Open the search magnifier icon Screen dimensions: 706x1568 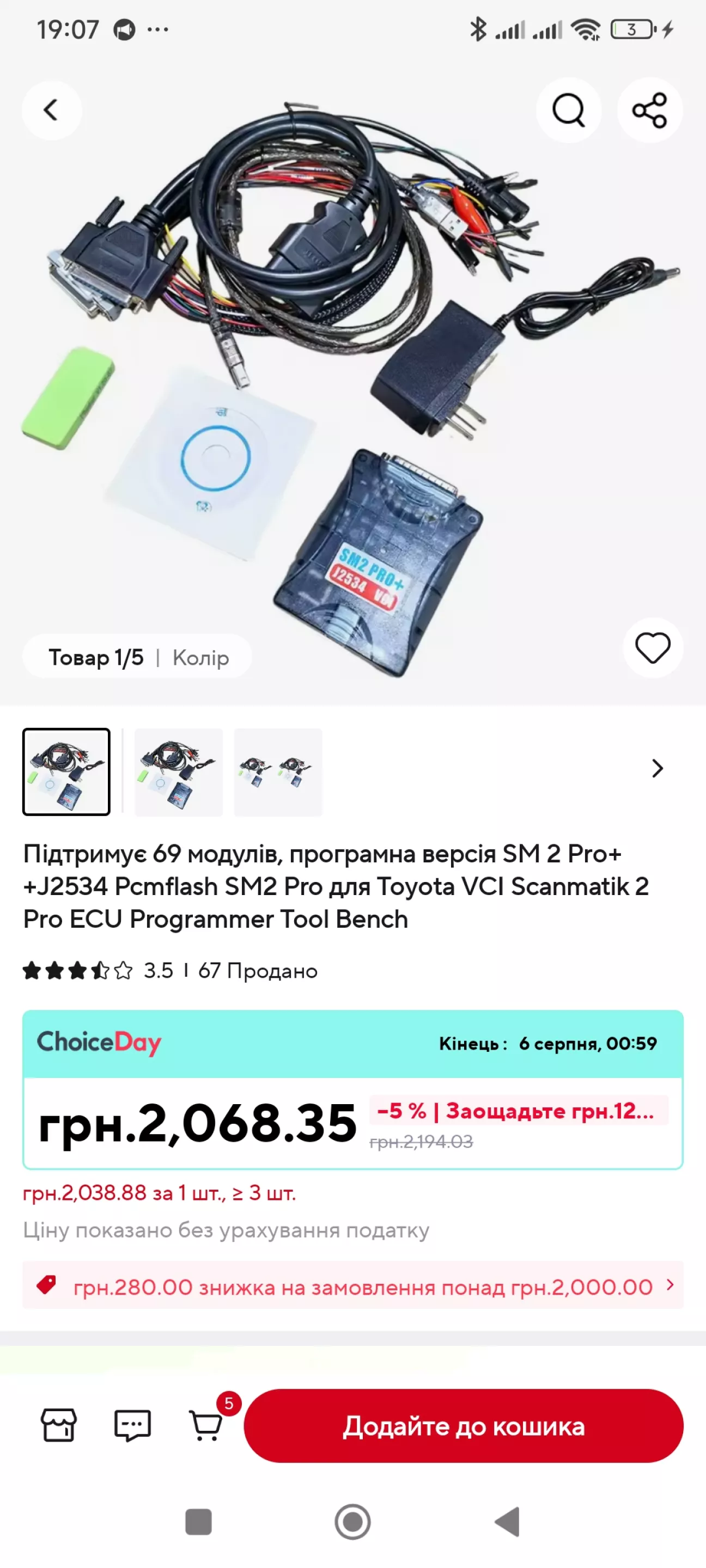pos(568,110)
